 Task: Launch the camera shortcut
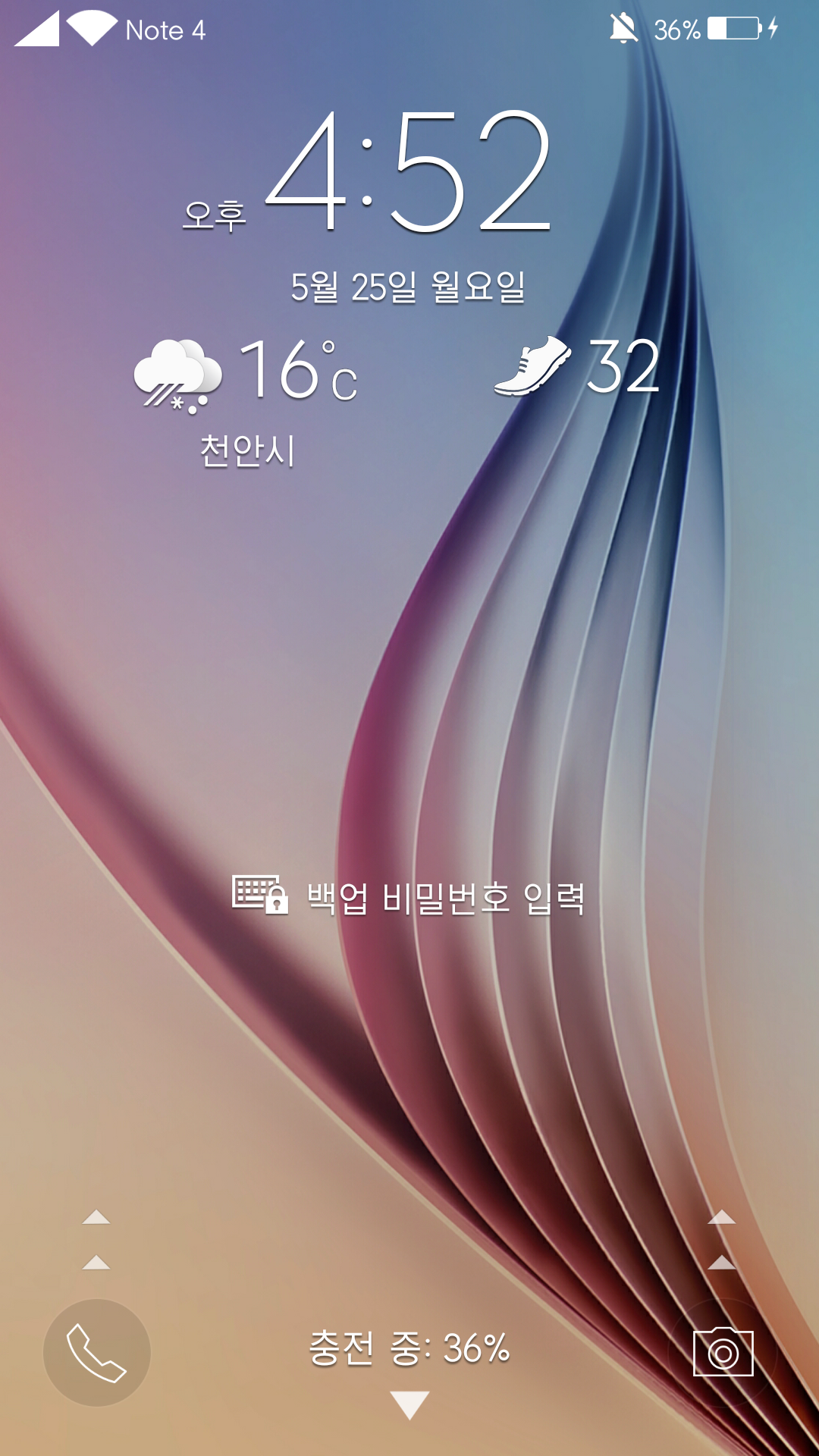click(723, 1353)
